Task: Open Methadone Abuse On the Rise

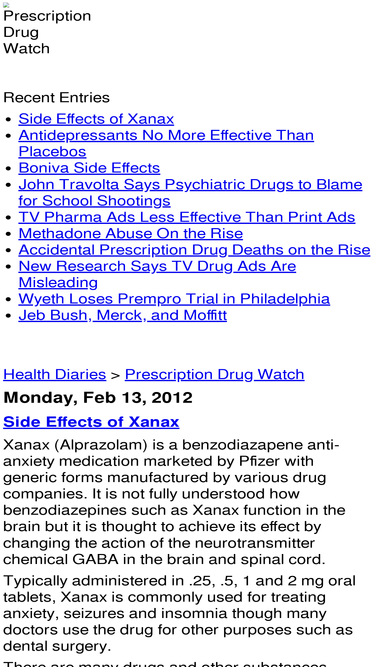Action: pos(131,233)
